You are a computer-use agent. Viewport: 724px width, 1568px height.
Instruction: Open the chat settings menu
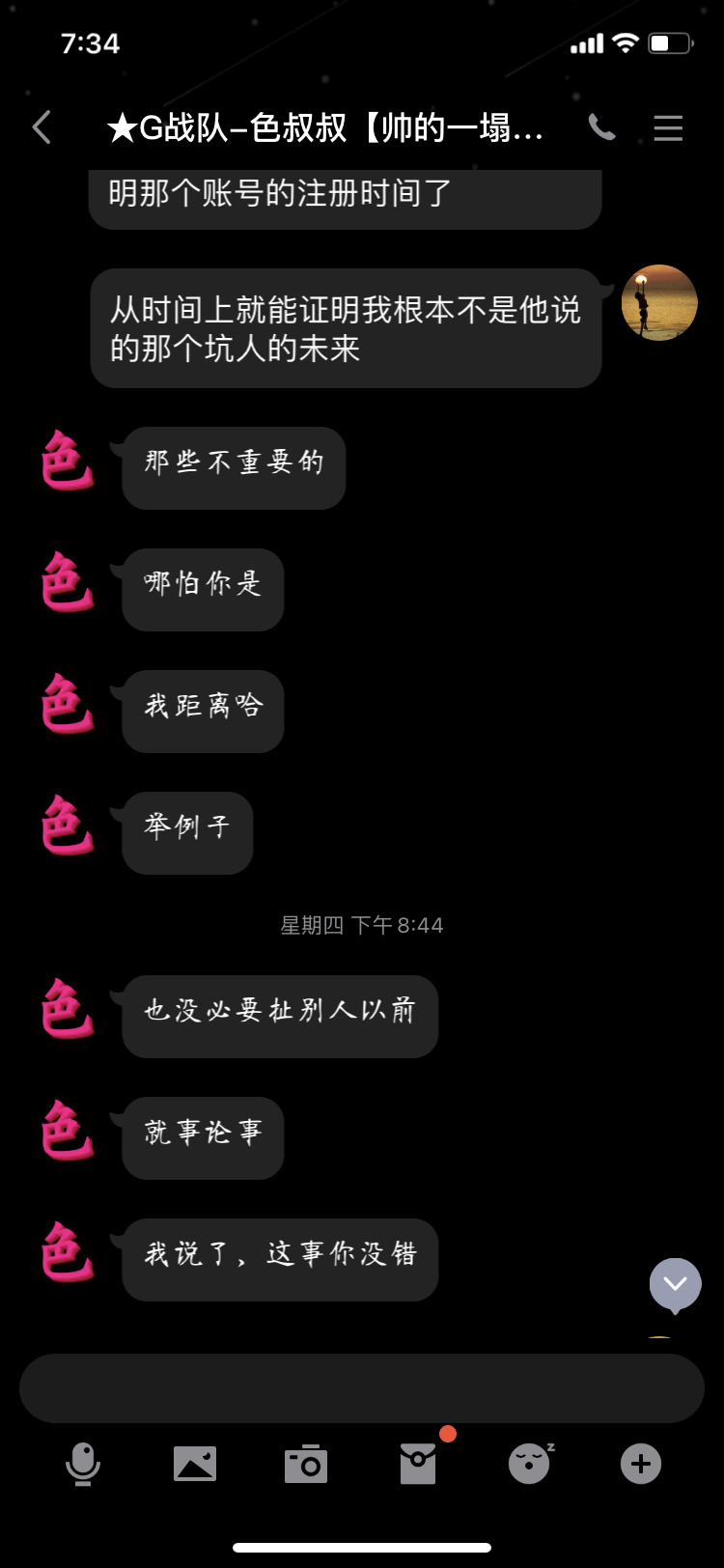coord(668,127)
